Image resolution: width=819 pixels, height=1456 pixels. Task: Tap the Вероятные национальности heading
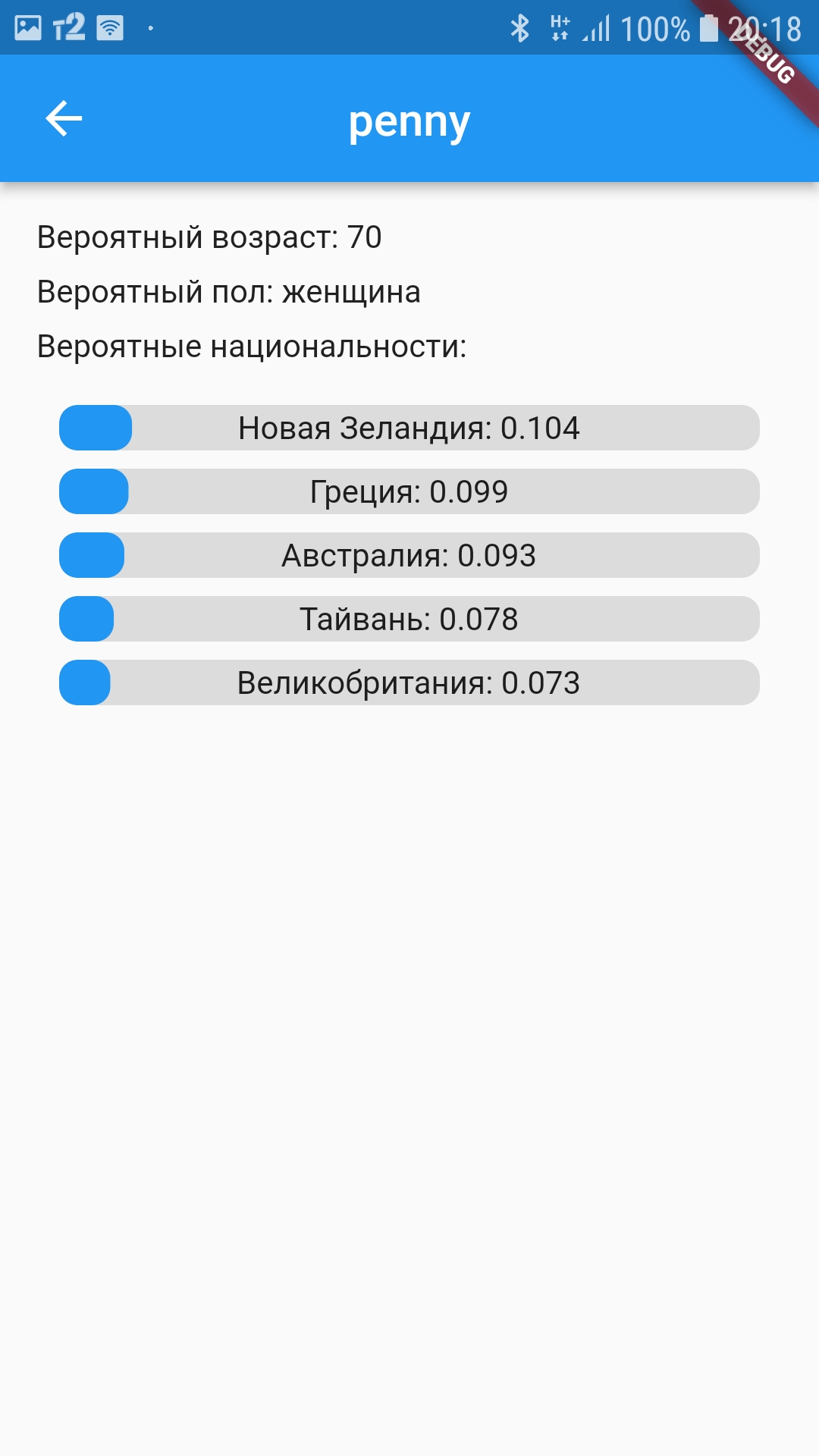252,347
